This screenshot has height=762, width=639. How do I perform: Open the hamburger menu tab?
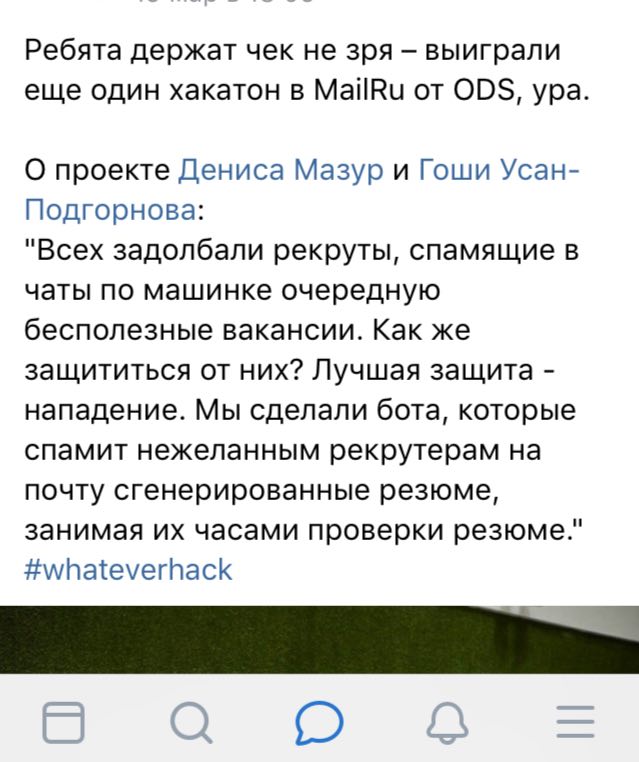coord(574,722)
